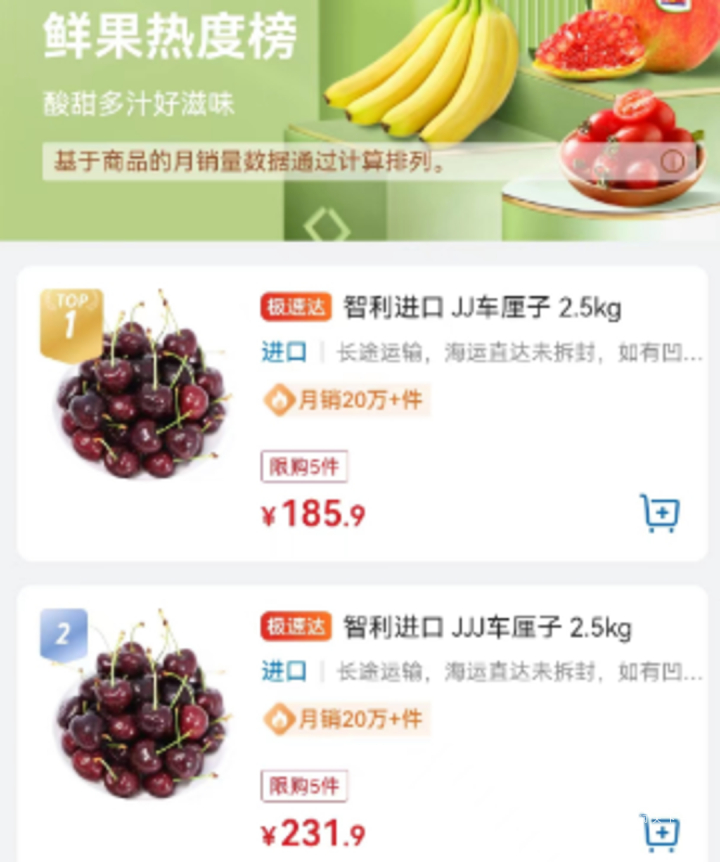Click the 限购5件 tag under the second product

pos(305,785)
